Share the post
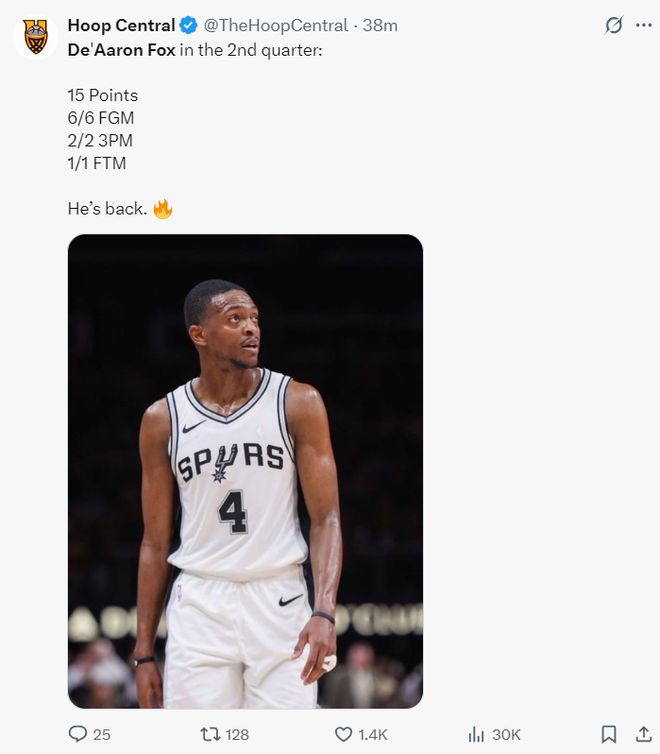The image size is (660, 754). pyautogui.click(x=643, y=734)
